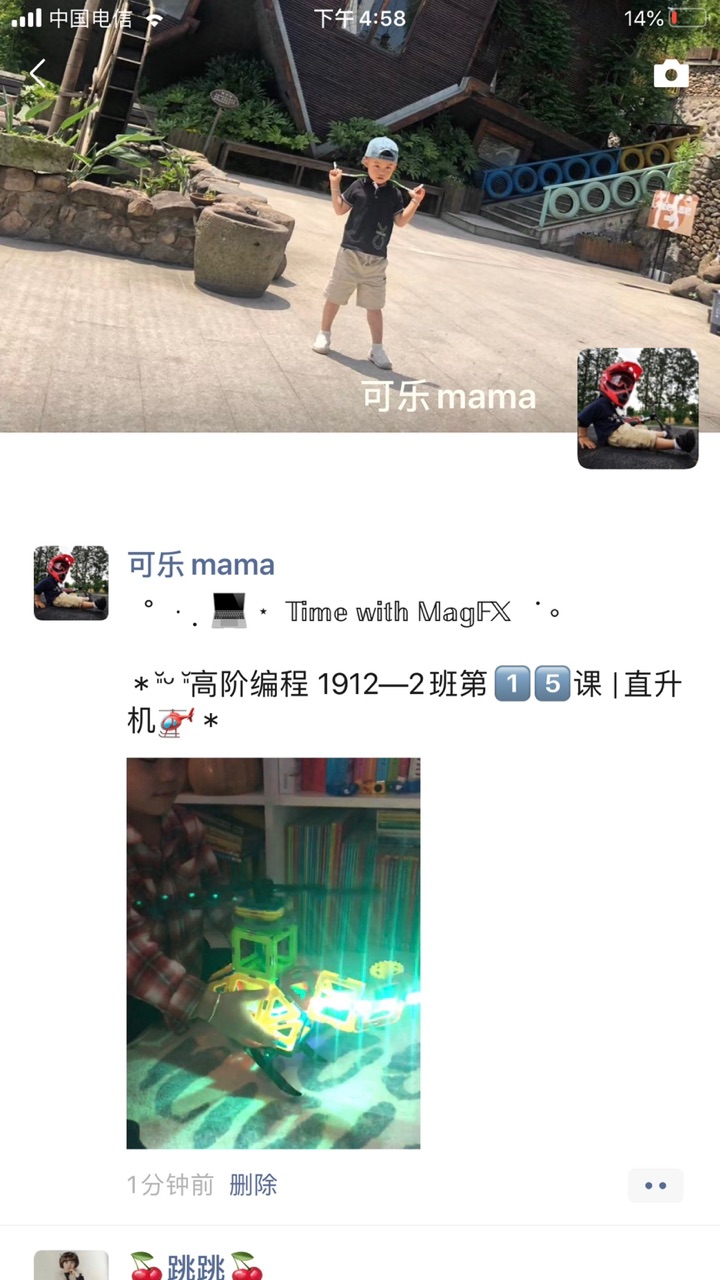720x1280 pixels.
Task: Open 可乐mama's avatar next to the post
Action: [71, 583]
